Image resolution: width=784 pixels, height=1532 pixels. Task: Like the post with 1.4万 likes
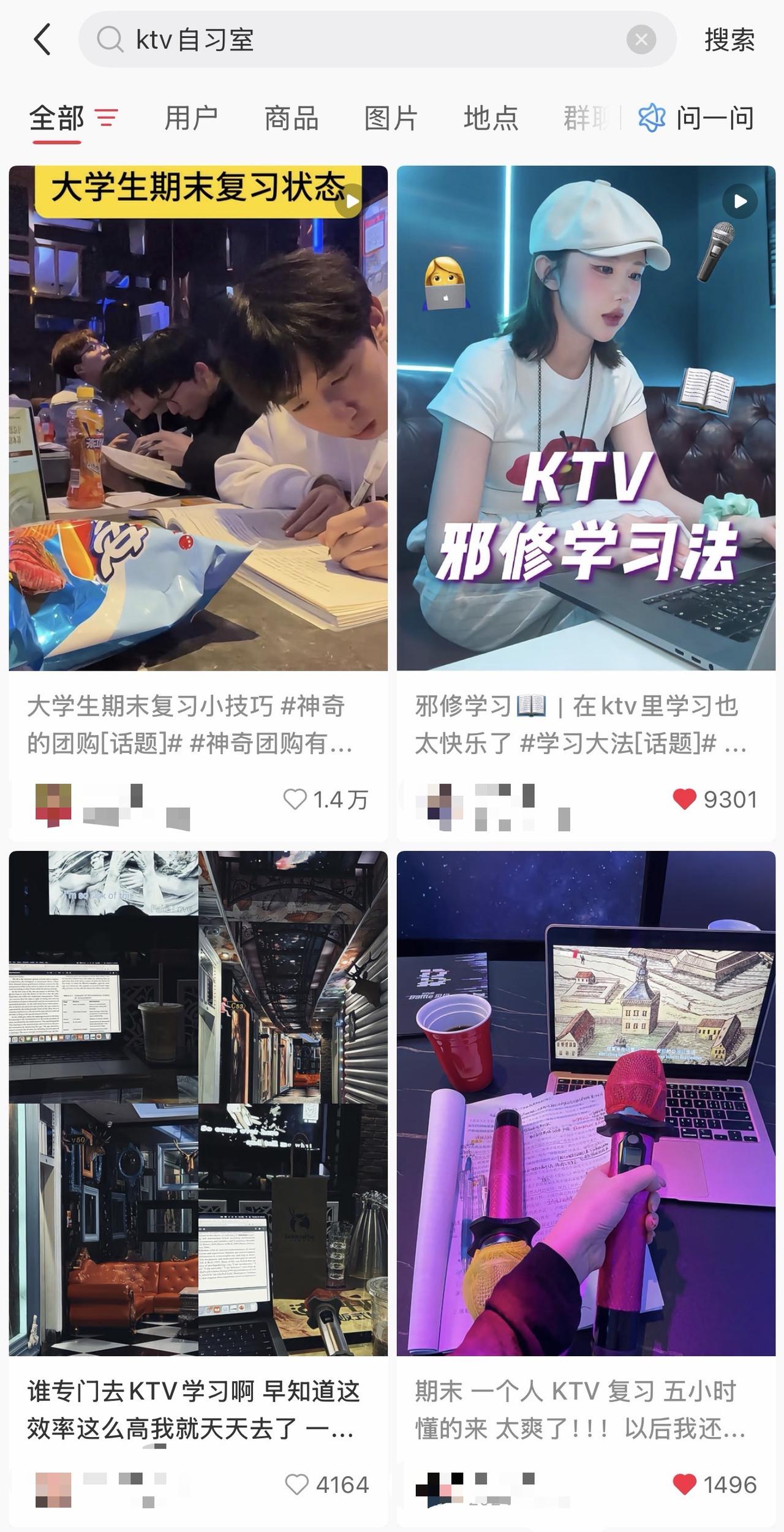(295, 799)
